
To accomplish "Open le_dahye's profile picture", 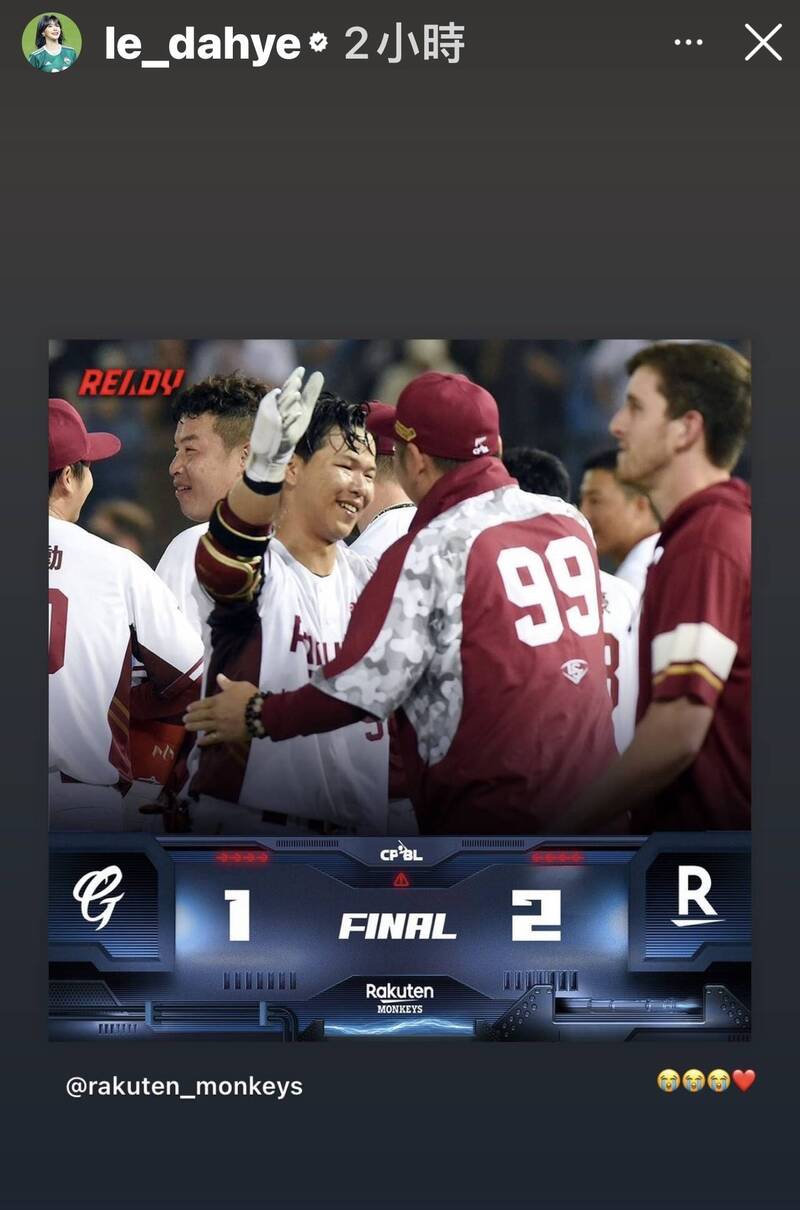I will tap(51, 43).
